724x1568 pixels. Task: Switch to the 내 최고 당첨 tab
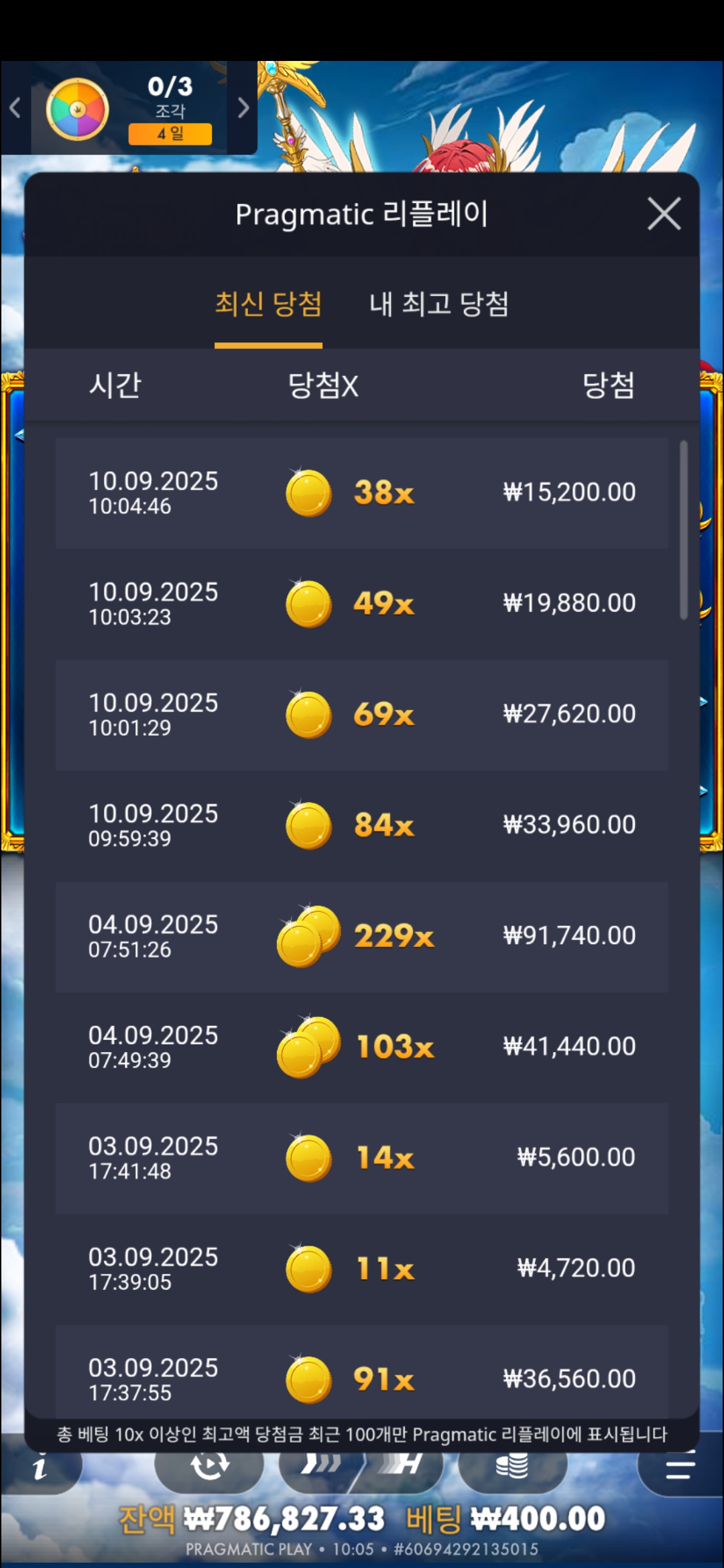439,305
